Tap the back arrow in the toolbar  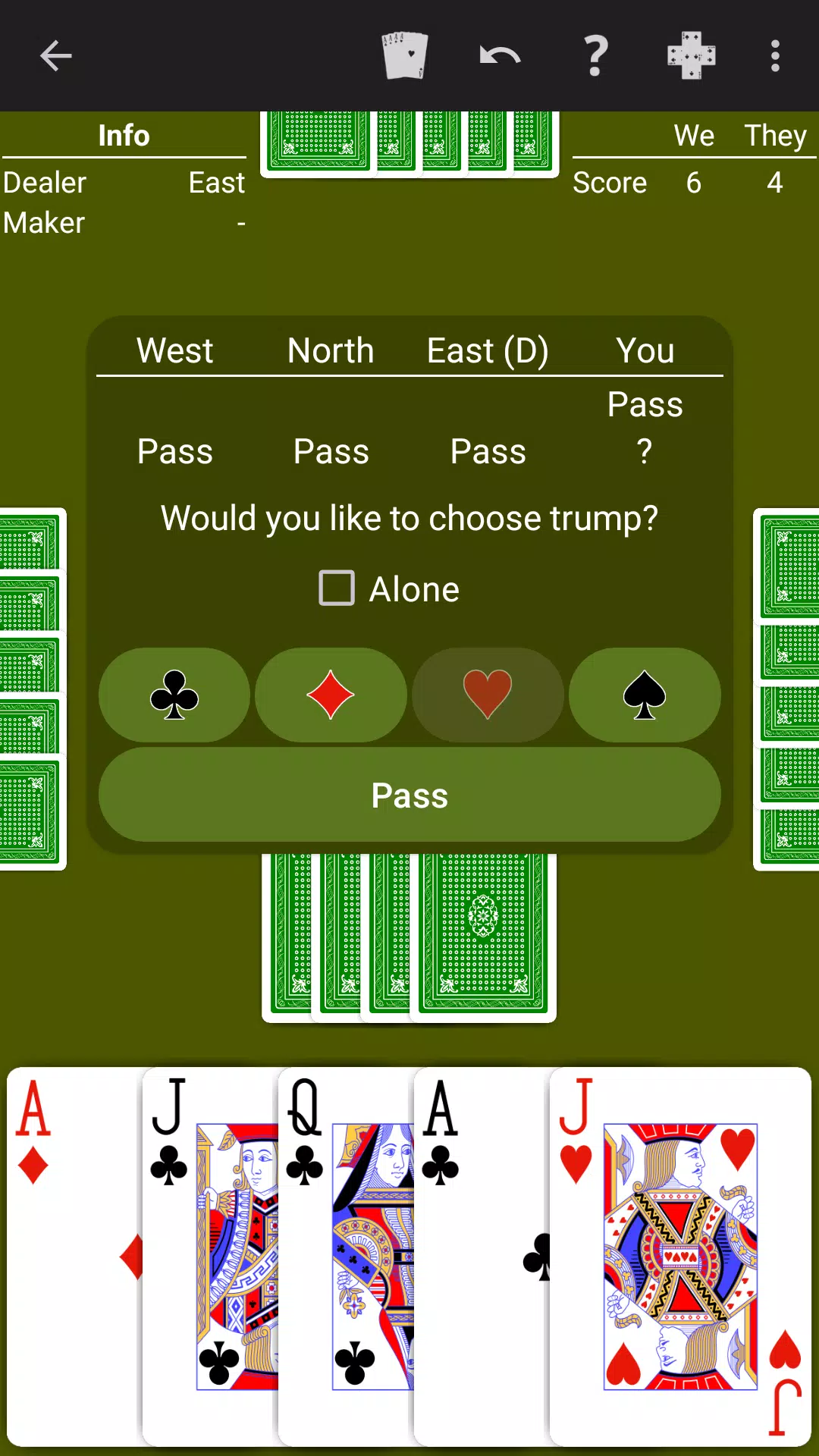(55, 55)
